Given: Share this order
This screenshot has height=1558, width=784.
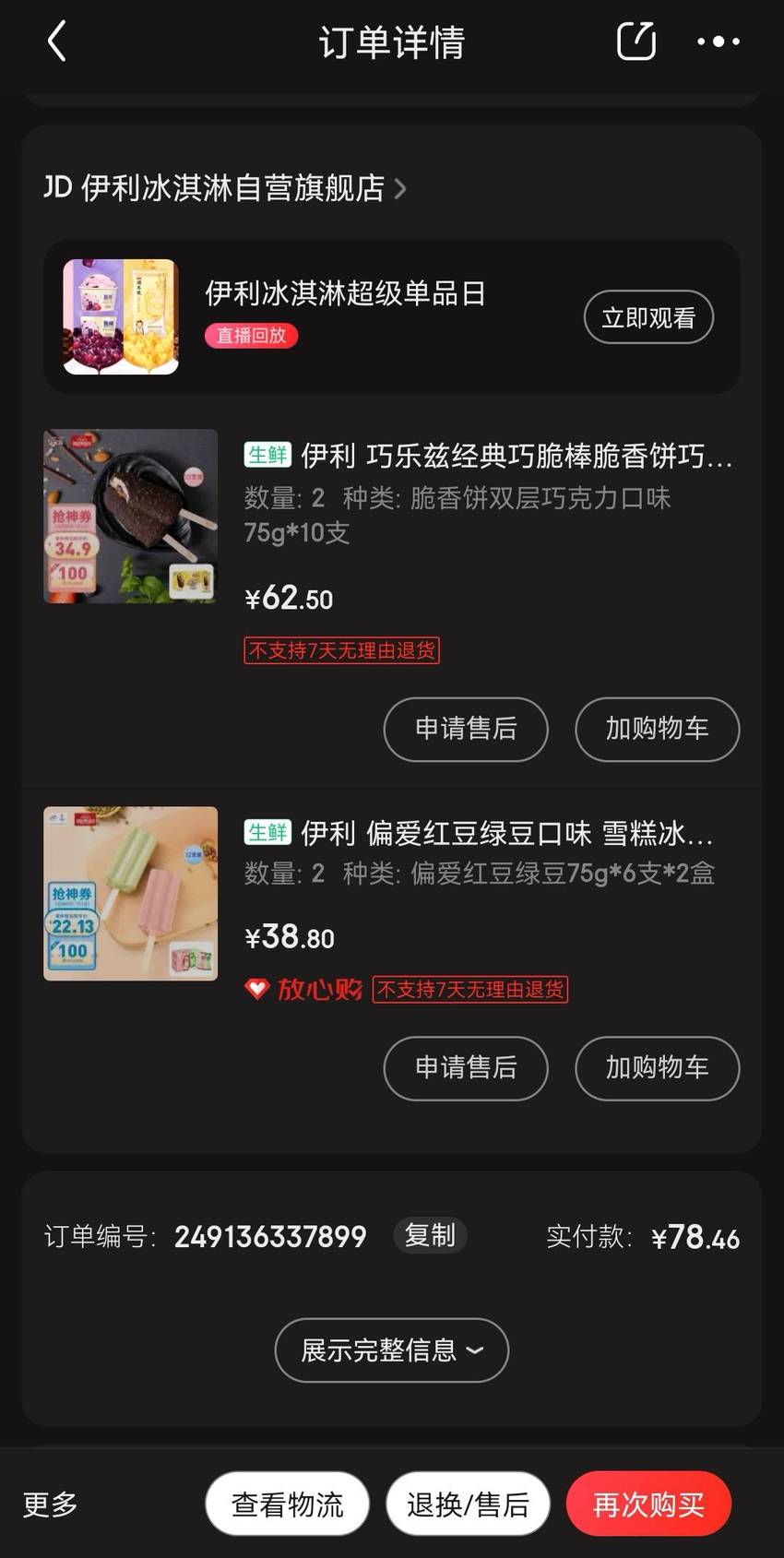Looking at the screenshot, I should (636, 42).
